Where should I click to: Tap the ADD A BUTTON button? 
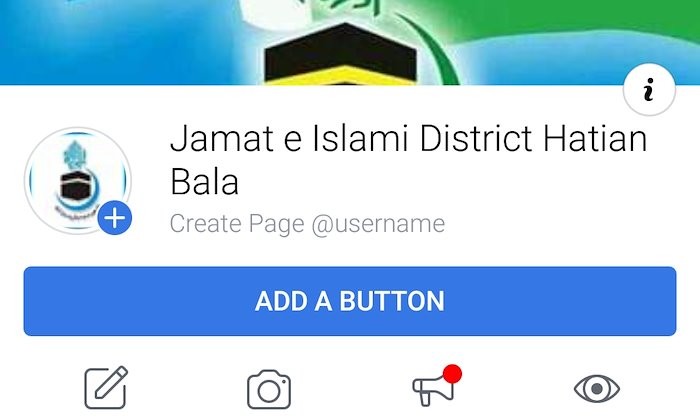(x=350, y=301)
